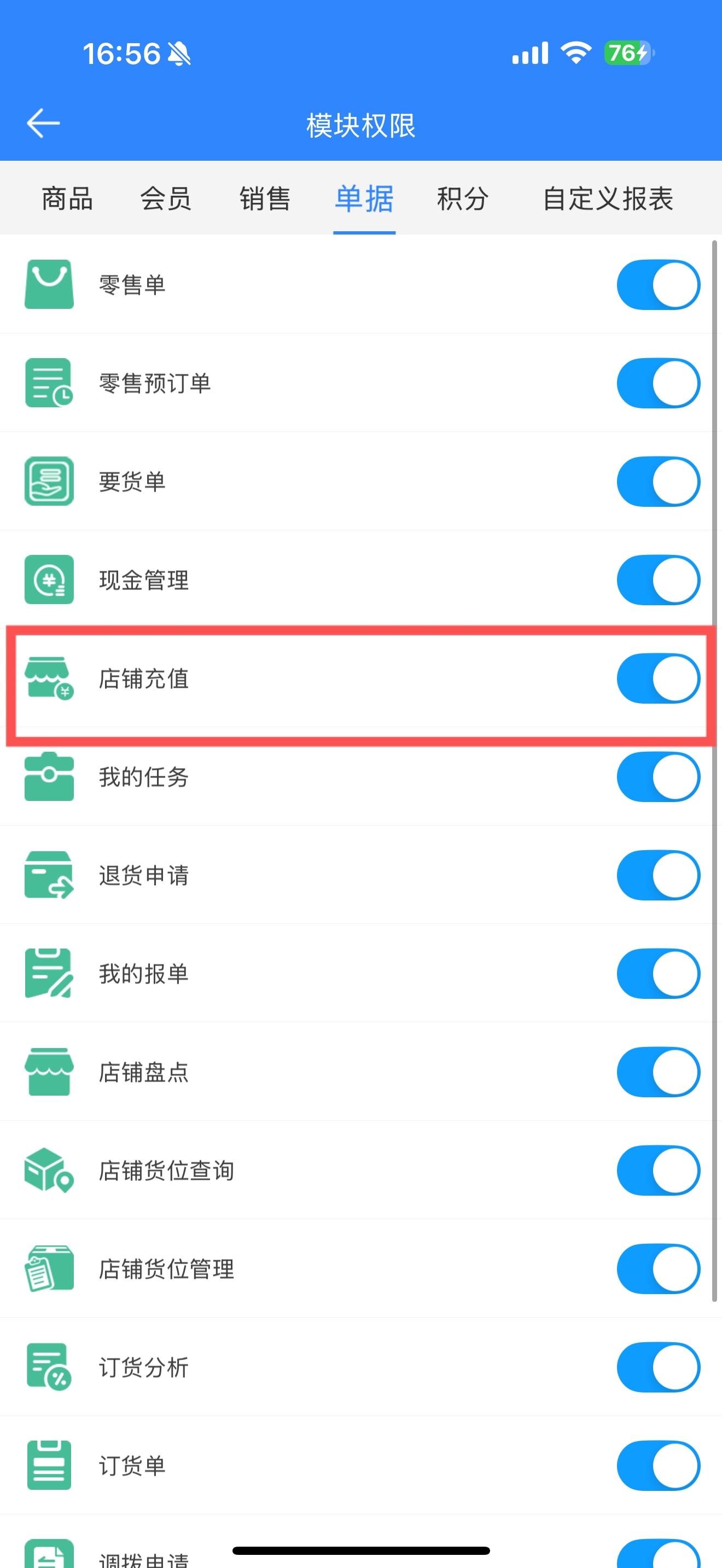The image size is (722, 1568).
Task: Disable the 订货单 switch
Action: tap(658, 1466)
